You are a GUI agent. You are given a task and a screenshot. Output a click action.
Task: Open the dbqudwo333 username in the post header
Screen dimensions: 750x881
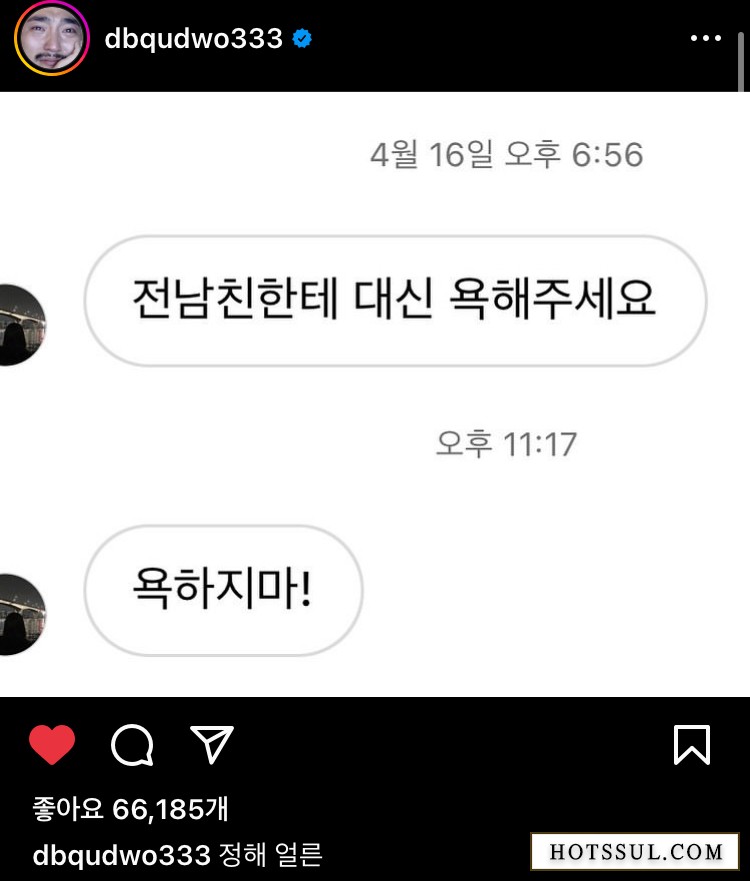[x=193, y=39]
